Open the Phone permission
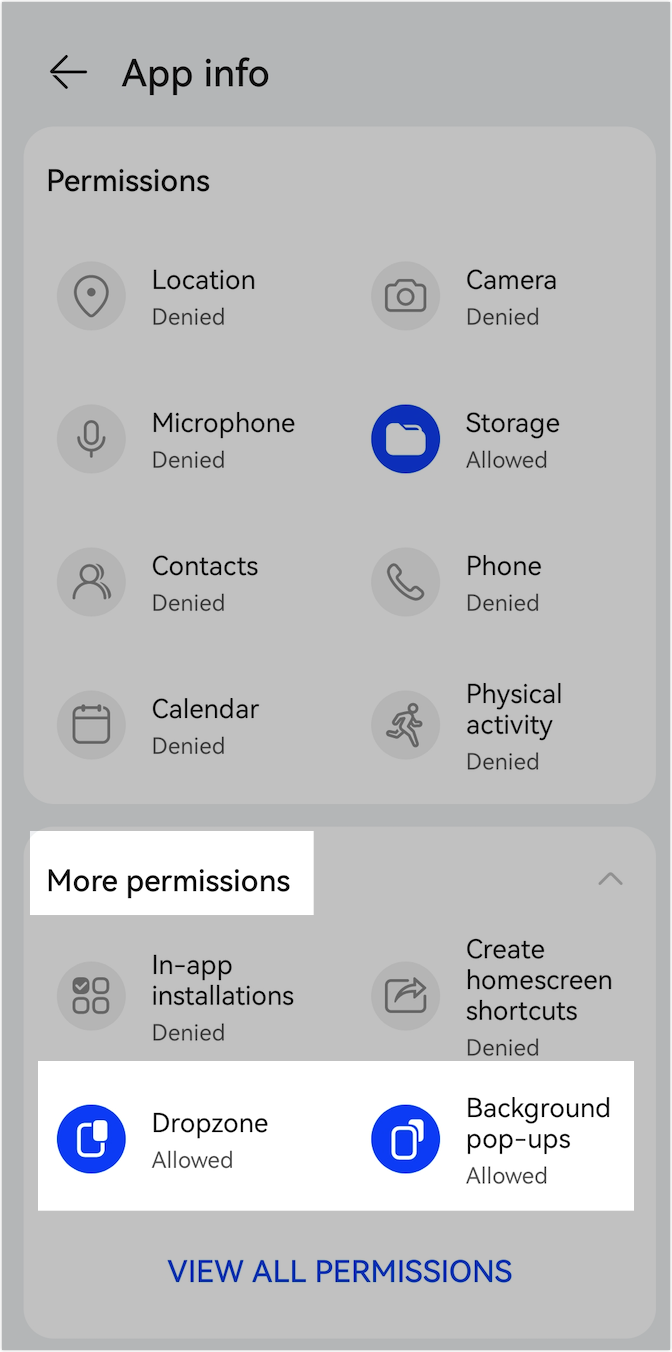Image resolution: width=672 pixels, height=1352 pixels. [496, 583]
